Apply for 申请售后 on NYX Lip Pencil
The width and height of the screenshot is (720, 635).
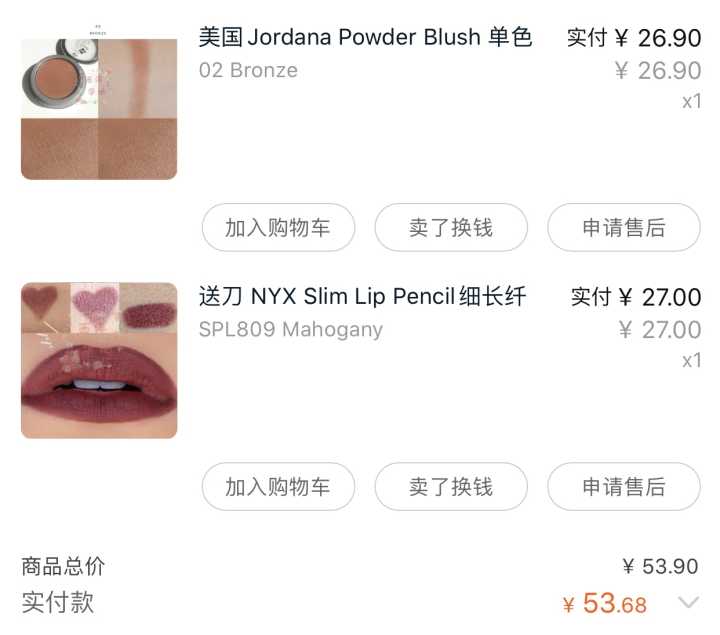coord(623,487)
